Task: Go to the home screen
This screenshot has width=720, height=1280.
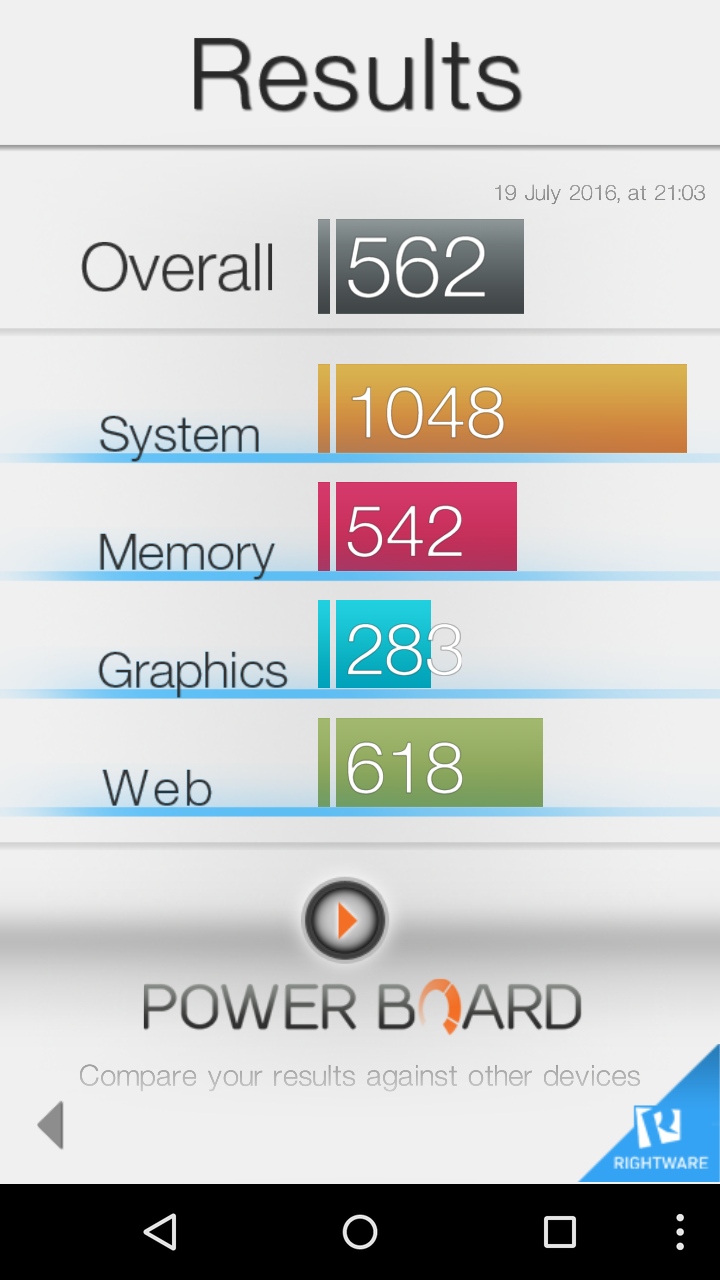Action: pyautogui.click(x=360, y=1232)
